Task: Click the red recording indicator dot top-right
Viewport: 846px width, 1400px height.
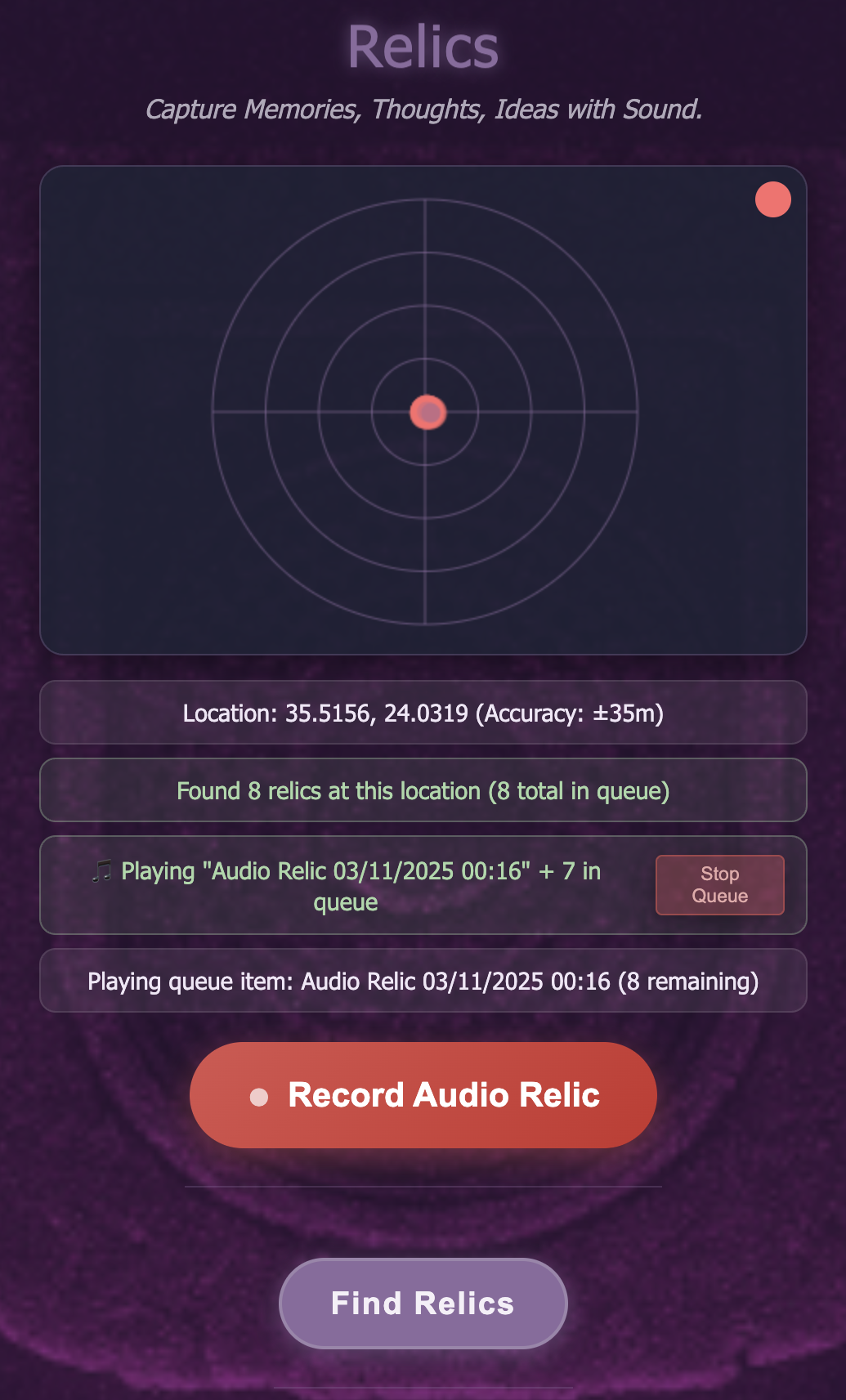Action: (772, 199)
